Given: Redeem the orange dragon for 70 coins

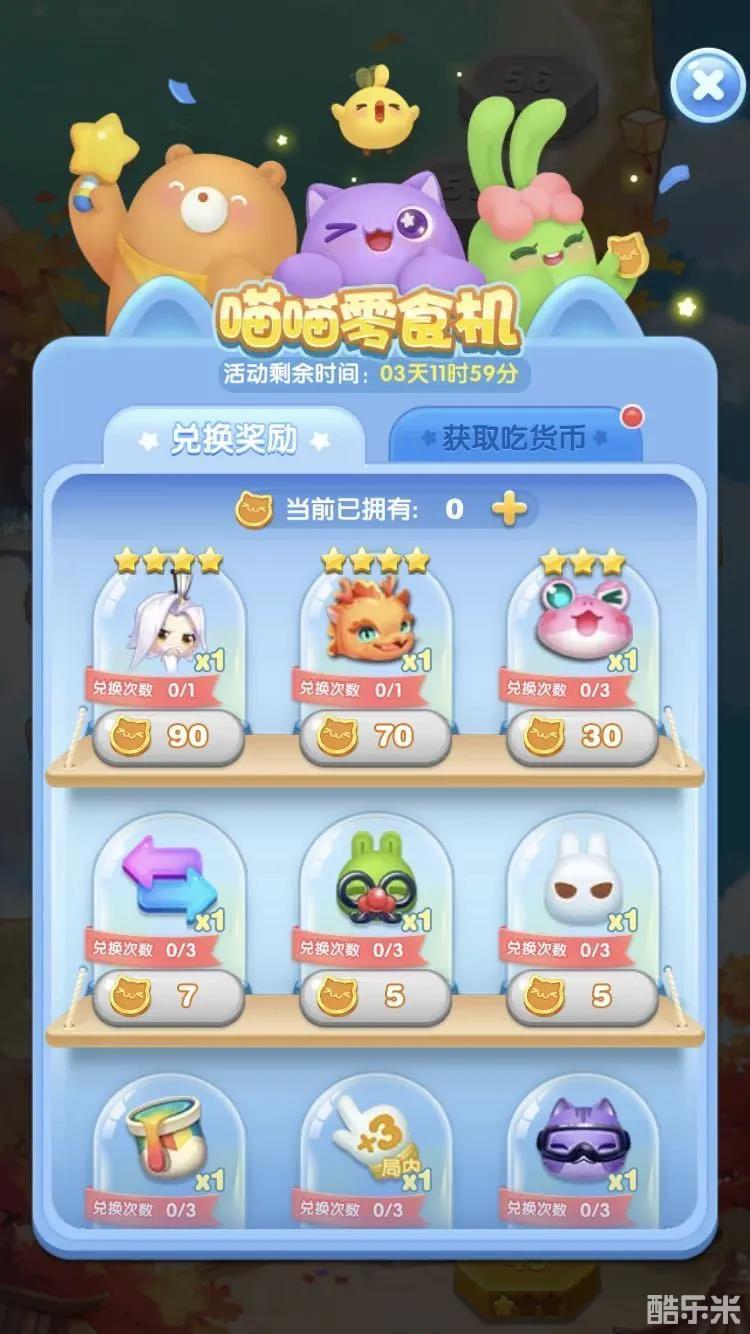Looking at the screenshot, I should (375, 737).
